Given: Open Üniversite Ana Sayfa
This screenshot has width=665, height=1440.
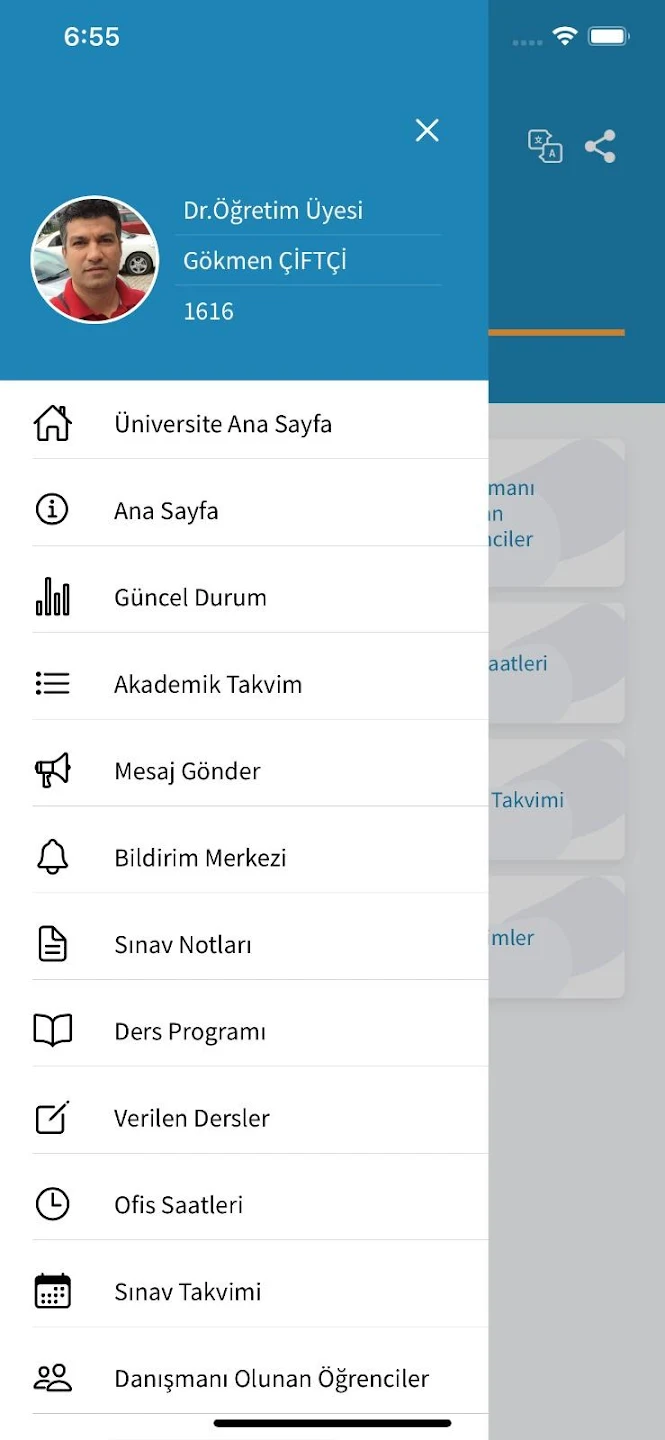Looking at the screenshot, I should [x=244, y=424].
